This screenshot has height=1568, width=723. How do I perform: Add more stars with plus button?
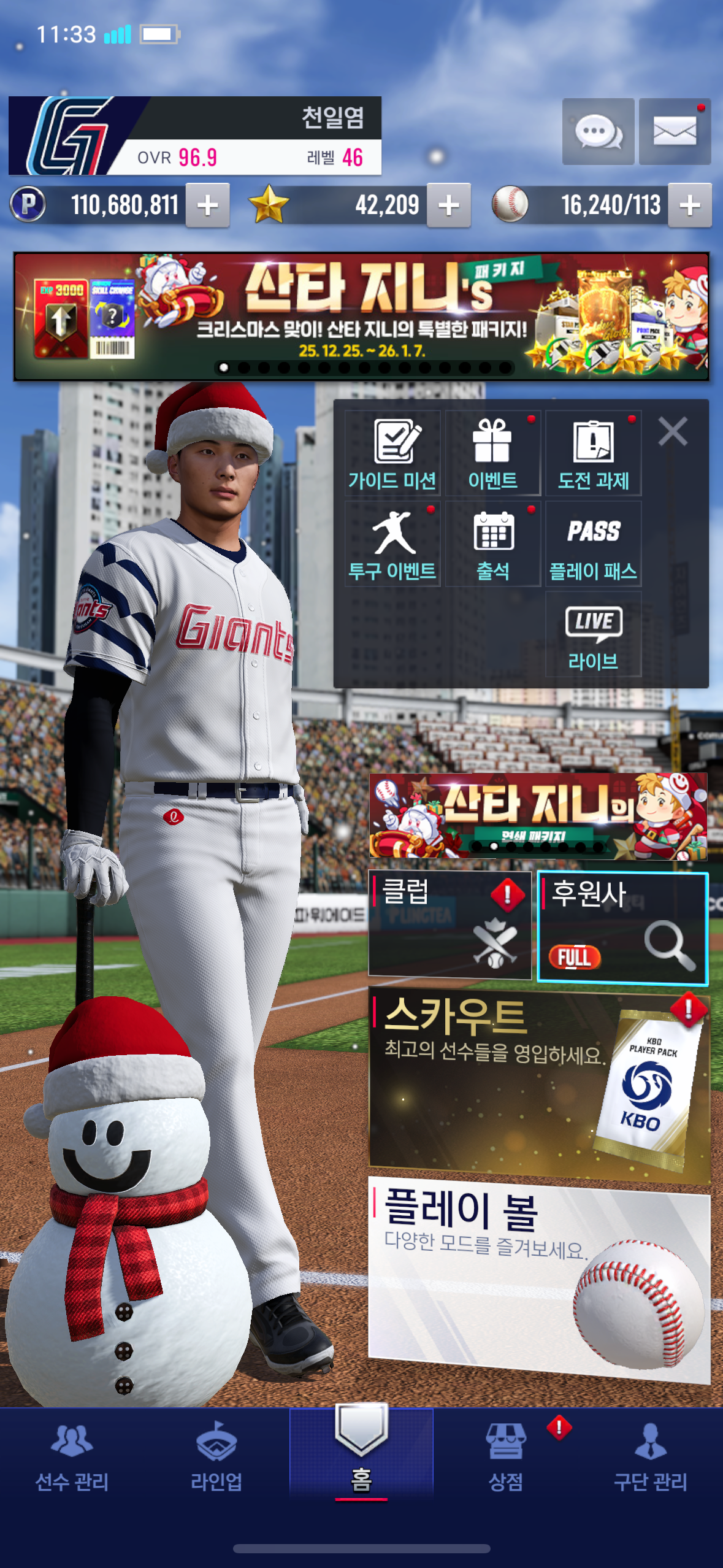tap(449, 206)
